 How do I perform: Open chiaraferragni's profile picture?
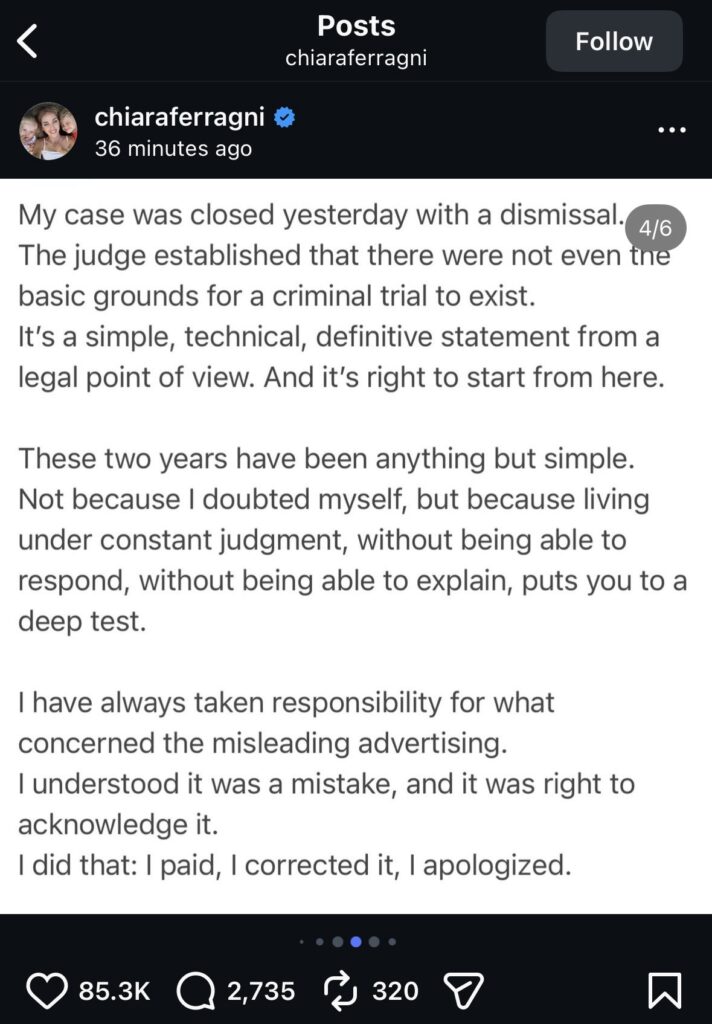pyautogui.click(x=47, y=131)
